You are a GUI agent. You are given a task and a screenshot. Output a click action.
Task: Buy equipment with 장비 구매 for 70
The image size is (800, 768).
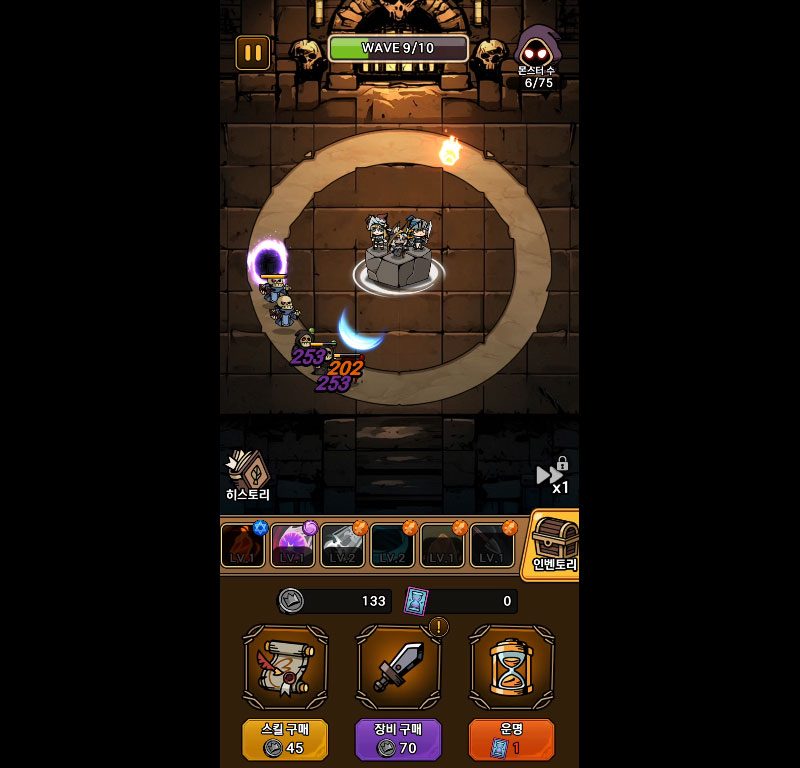click(x=399, y=740)
